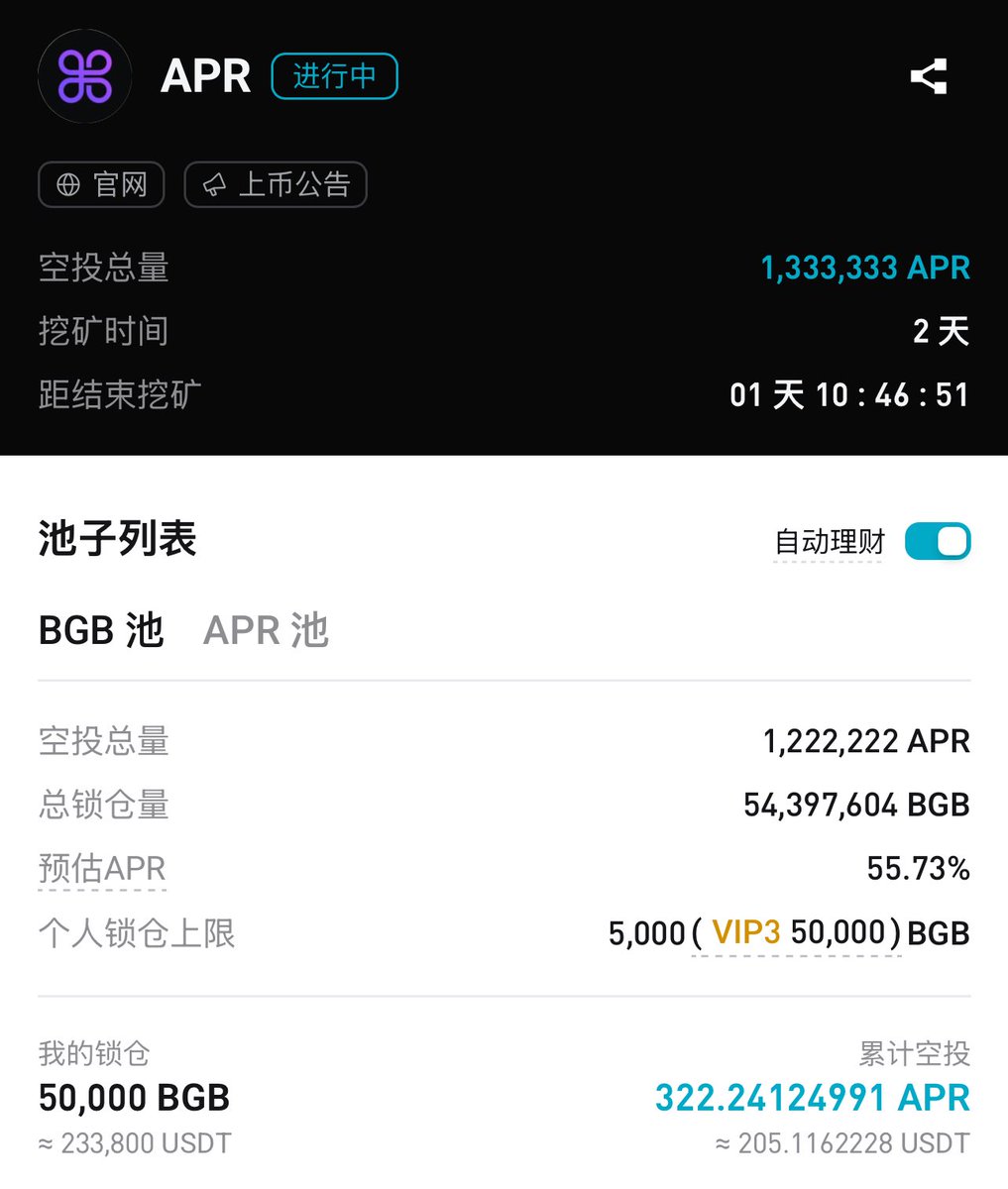View VIP3 50,000 lock limit details

[796, 933]
